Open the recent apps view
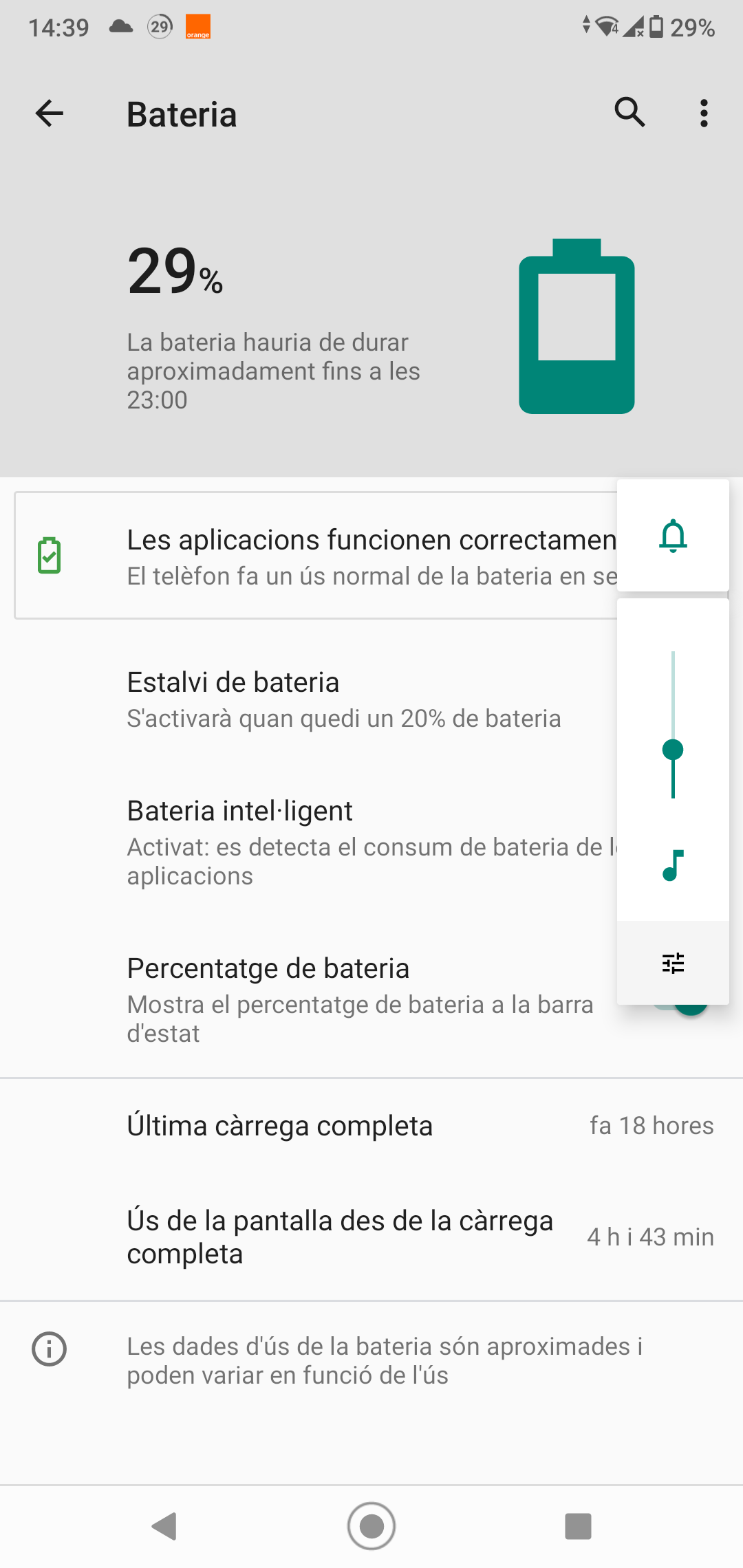743x1568 pixels. 578,1526
